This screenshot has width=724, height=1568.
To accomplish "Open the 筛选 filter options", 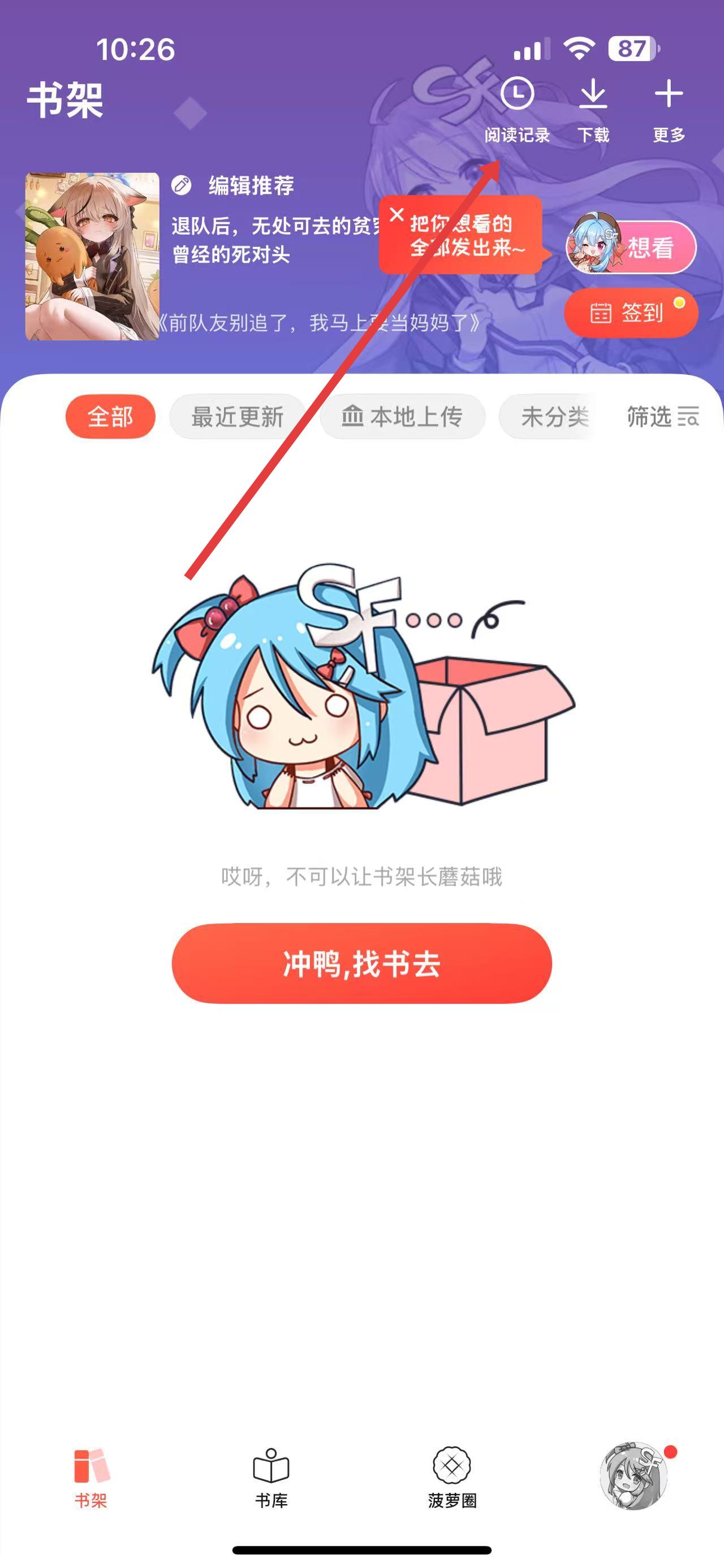I will point(662,417).
